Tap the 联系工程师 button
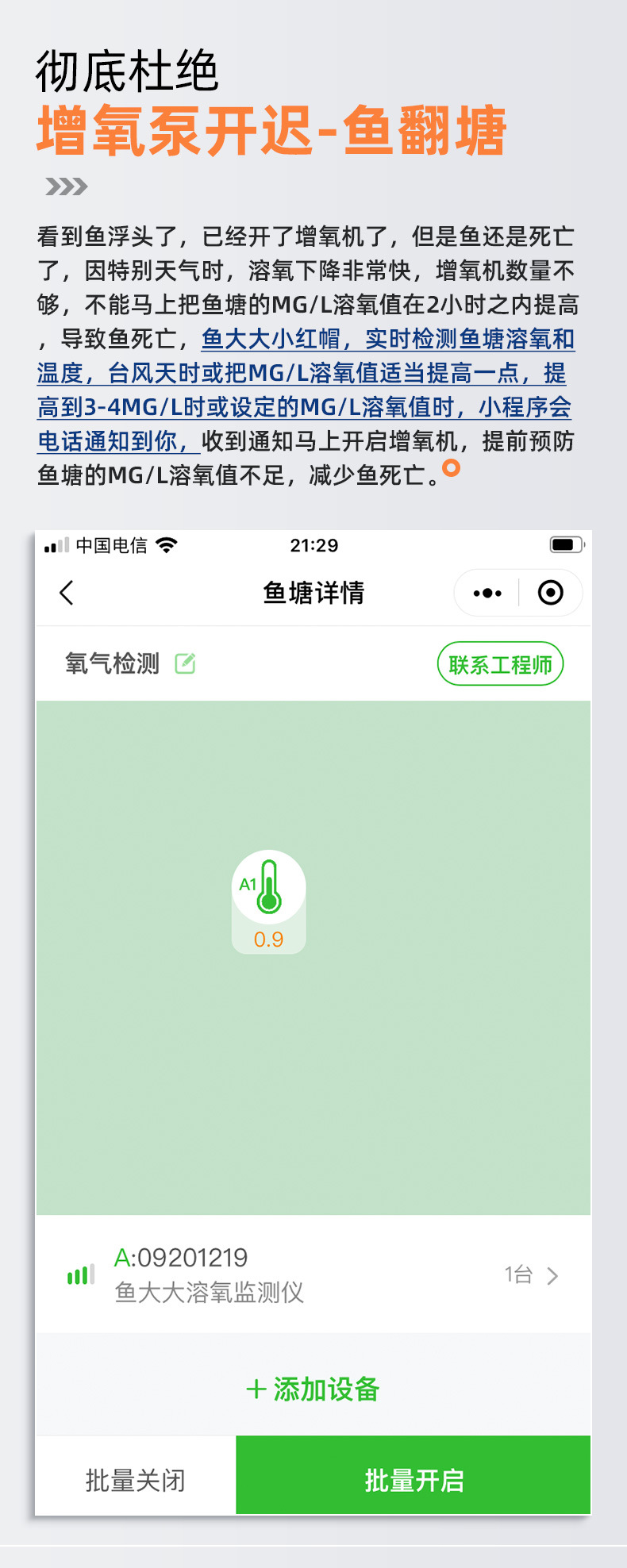Image resolution: width=627 pixels, height=1568 pixels. tap(500, 663)
